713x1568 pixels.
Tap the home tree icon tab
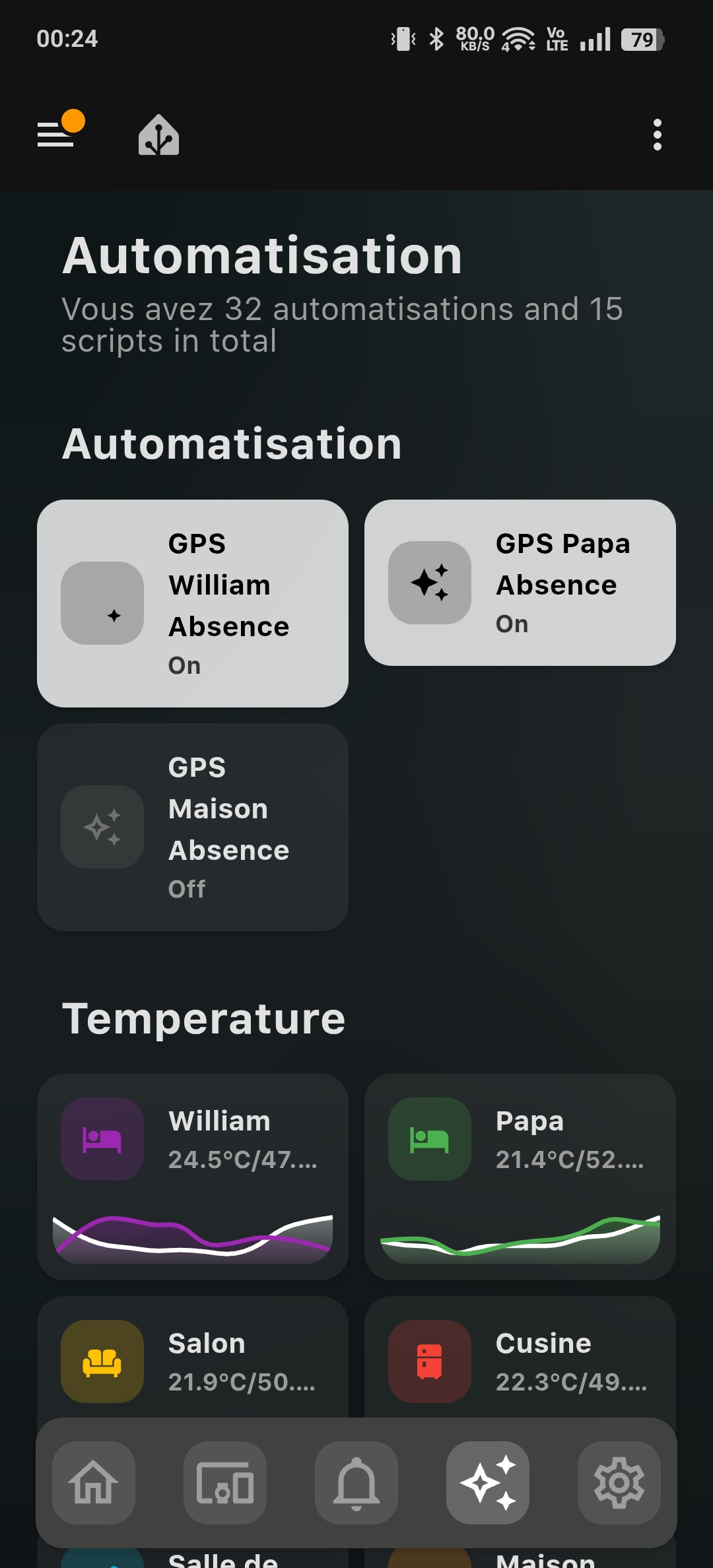158,135
